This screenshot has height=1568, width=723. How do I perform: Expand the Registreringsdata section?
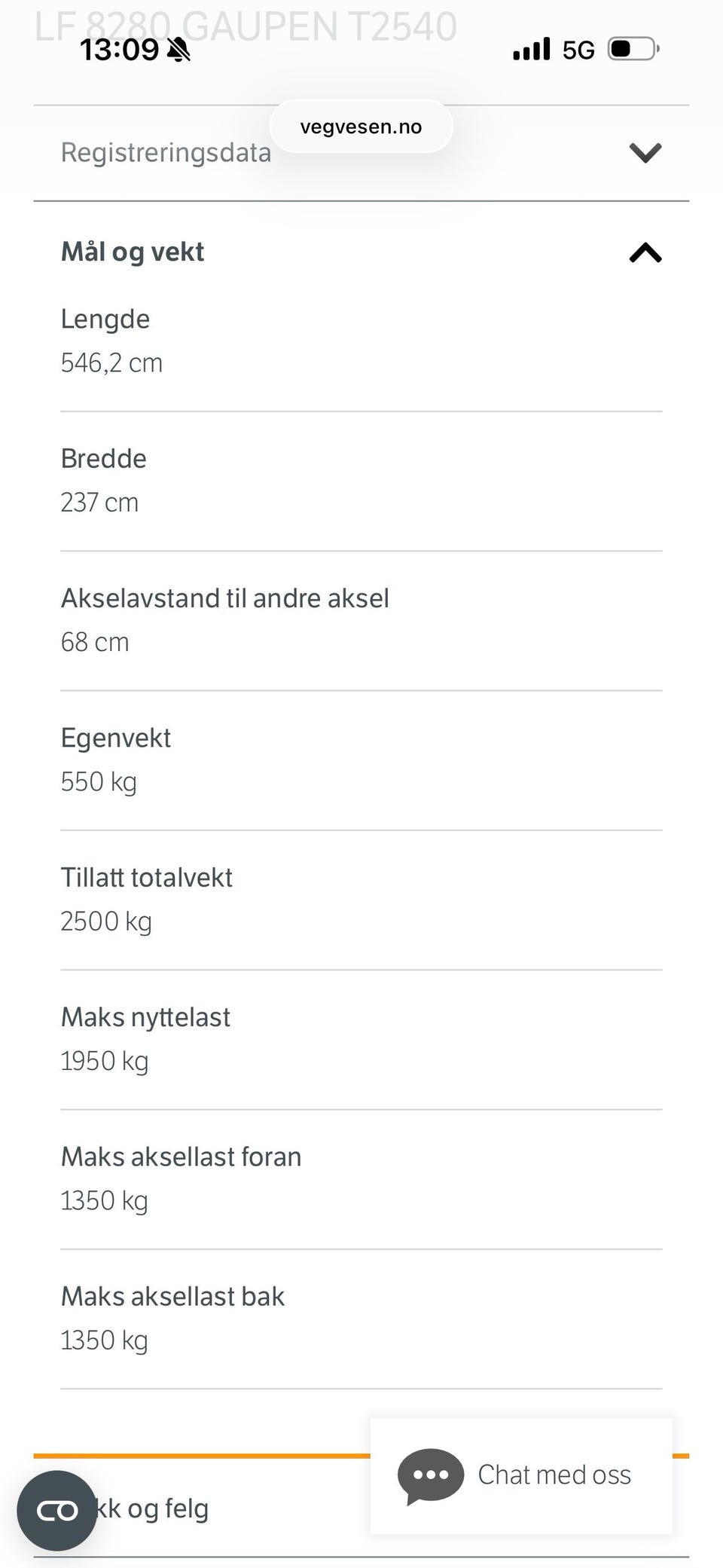click(x=361, y=153)
